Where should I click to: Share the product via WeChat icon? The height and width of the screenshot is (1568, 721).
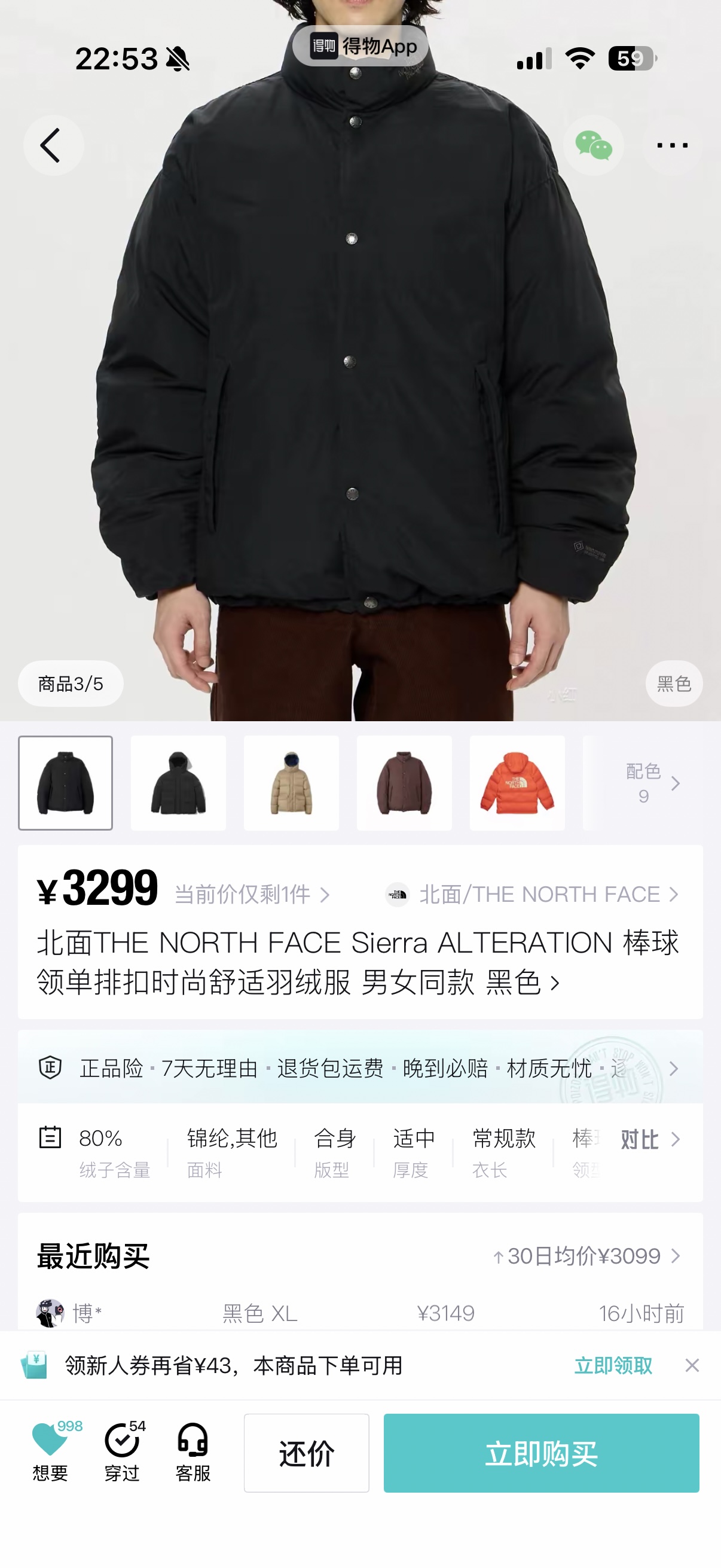(x=593, y=145)
